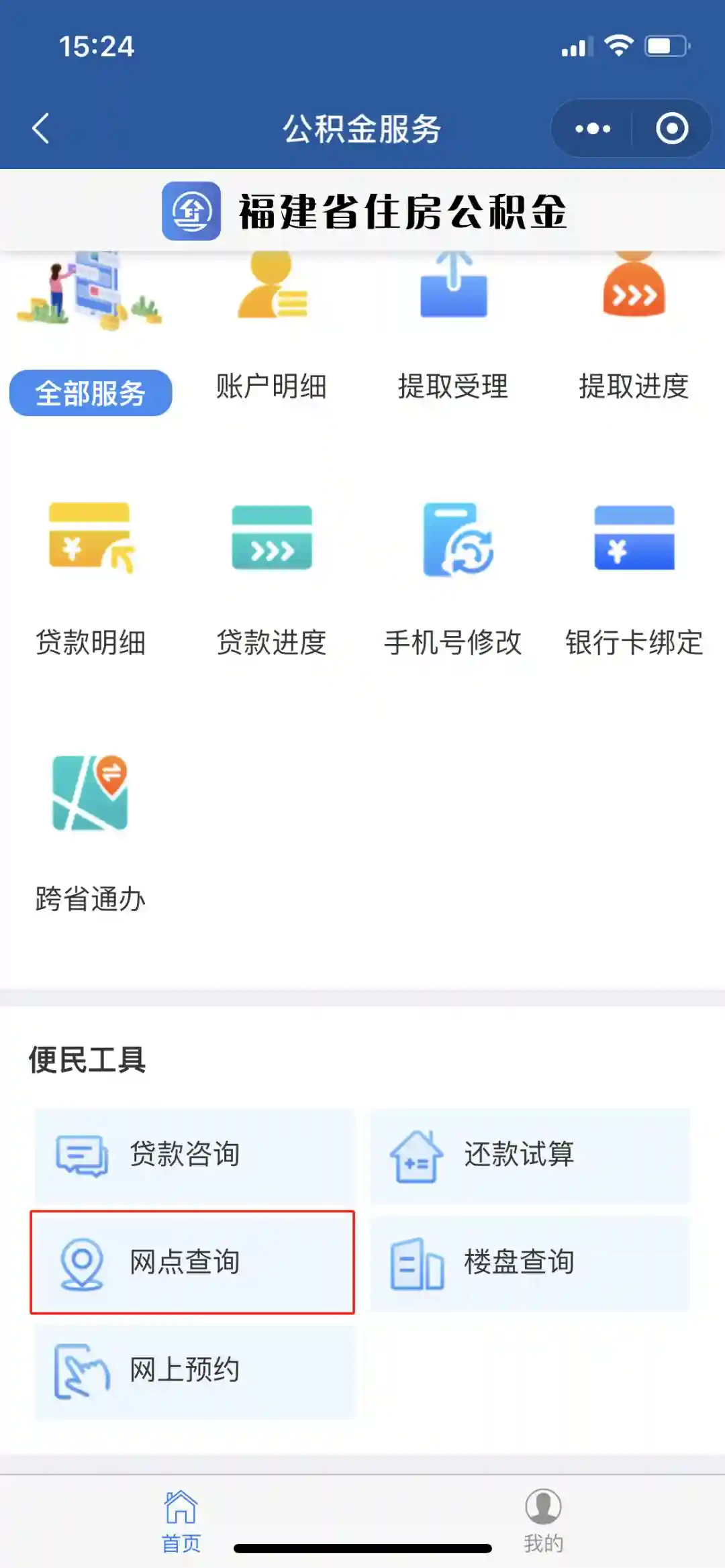Go back using the header arrow
This screenshot has height=1568, width=725.
pyautogui.click(x=42, y=128)
